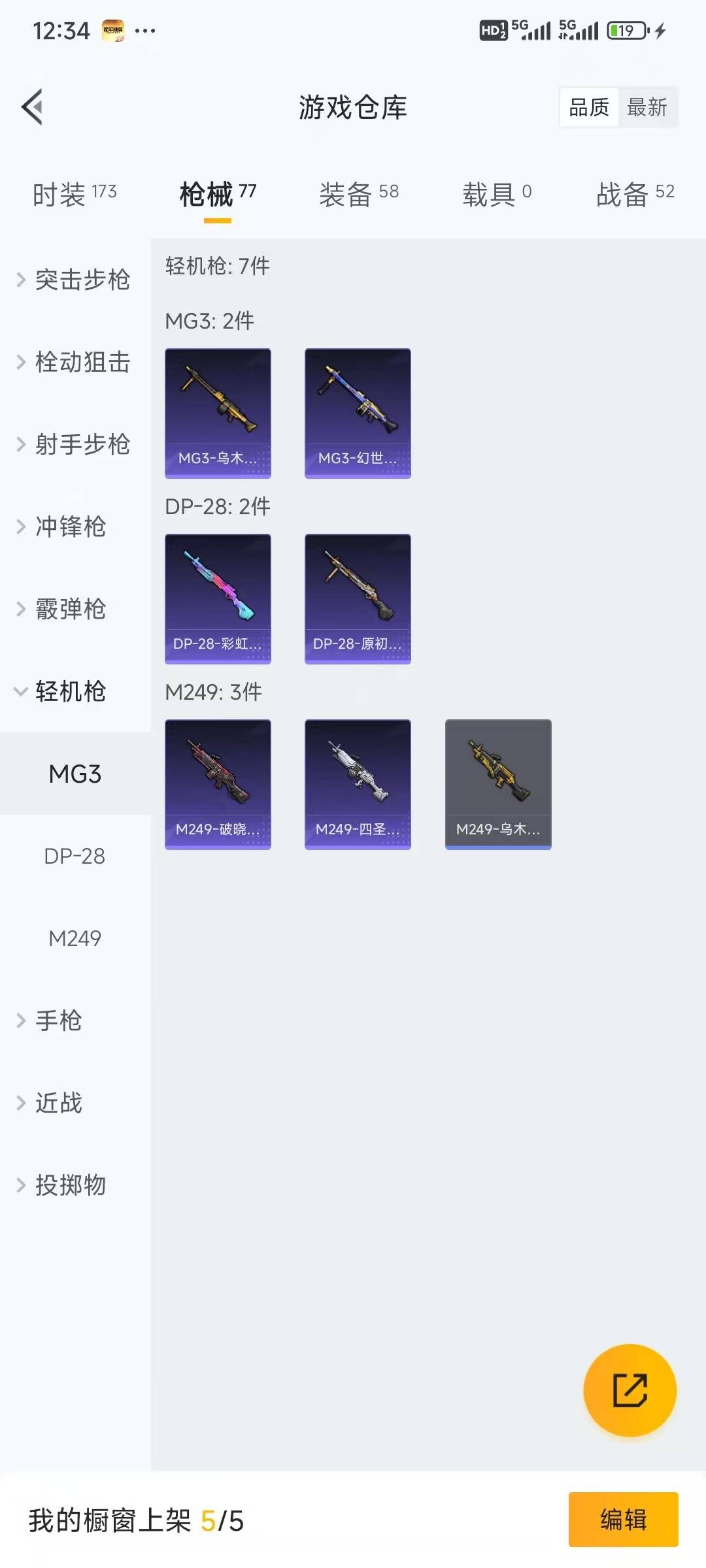Image resolution: width=706 pixels, height=1568 pixels.
Task: Open the 战备 tab
Action: tap(634, 194)
